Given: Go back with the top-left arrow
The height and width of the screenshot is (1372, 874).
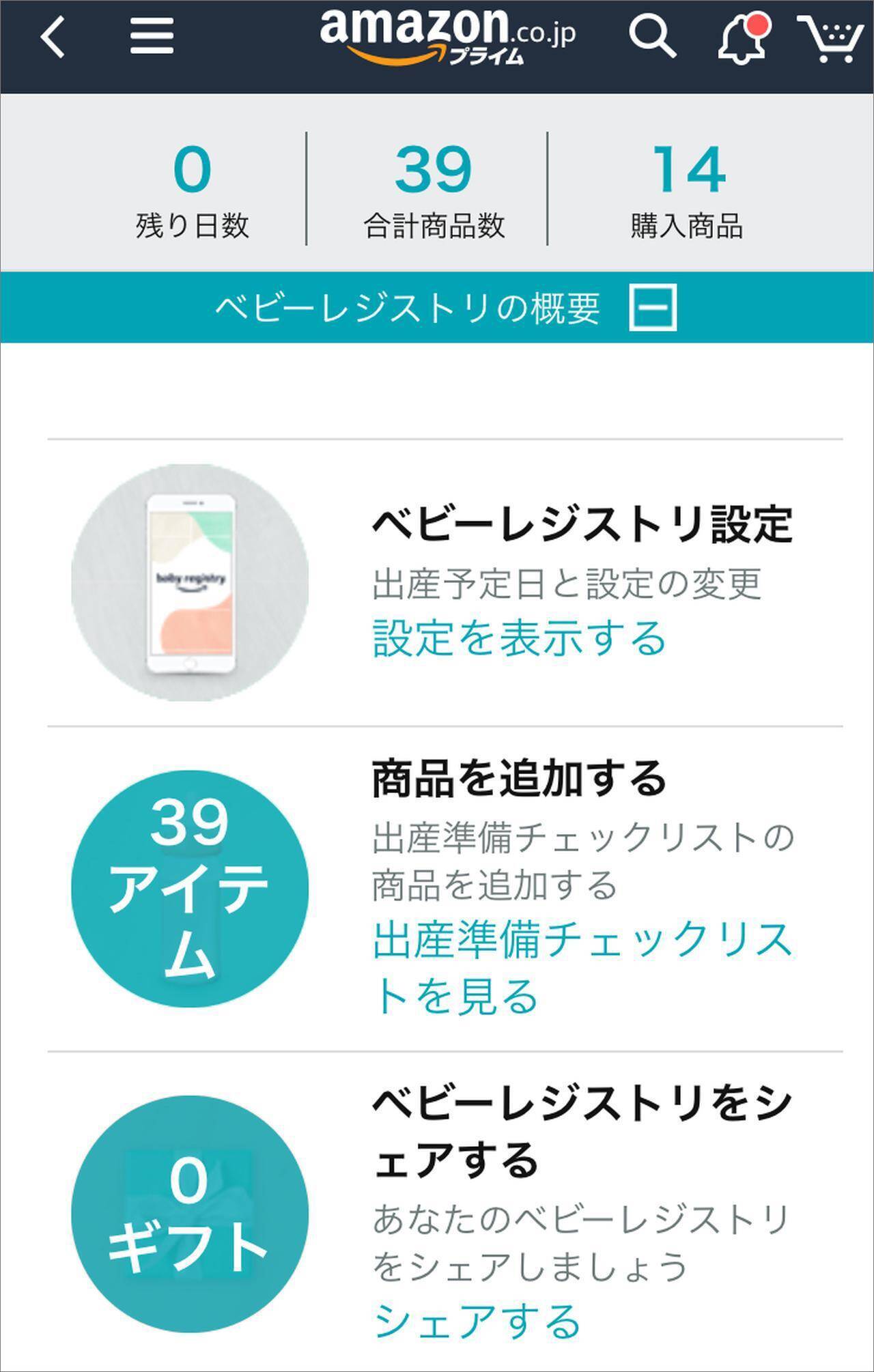Looking at the screenshot, I should click(x=53, y=37).
